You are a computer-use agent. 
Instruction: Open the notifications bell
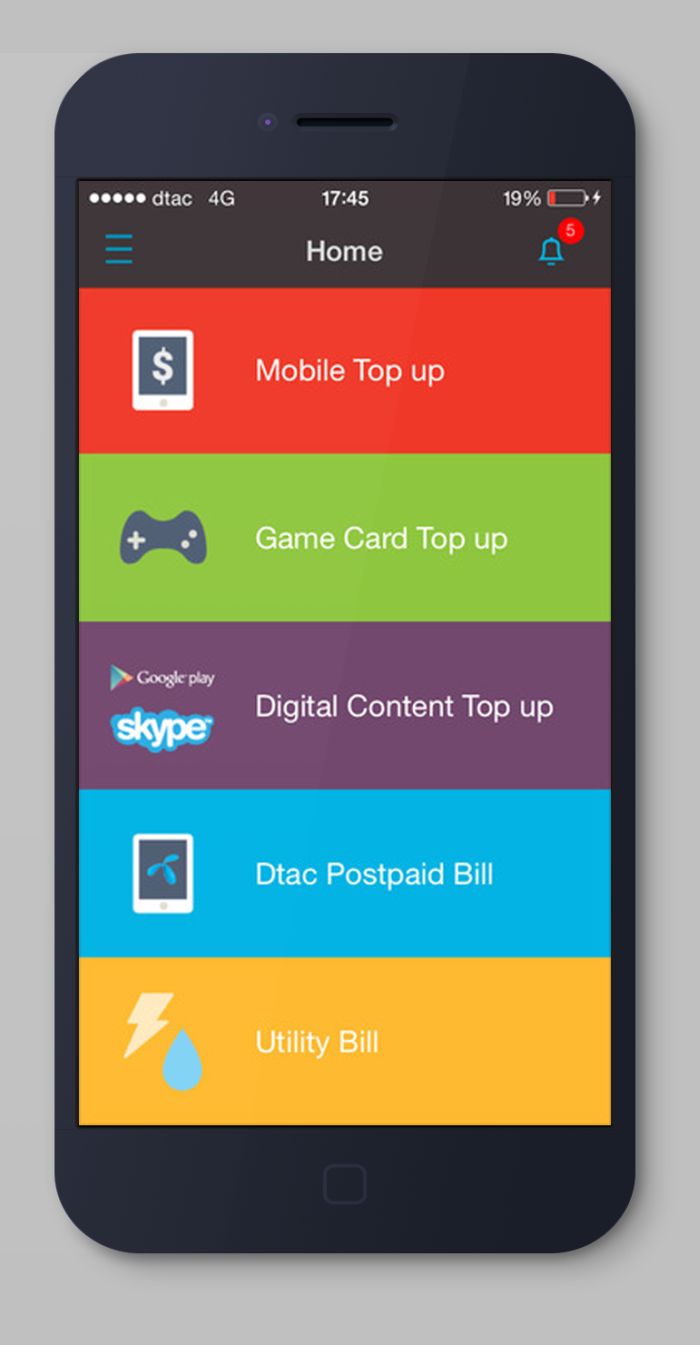click(x=551, y=250)
